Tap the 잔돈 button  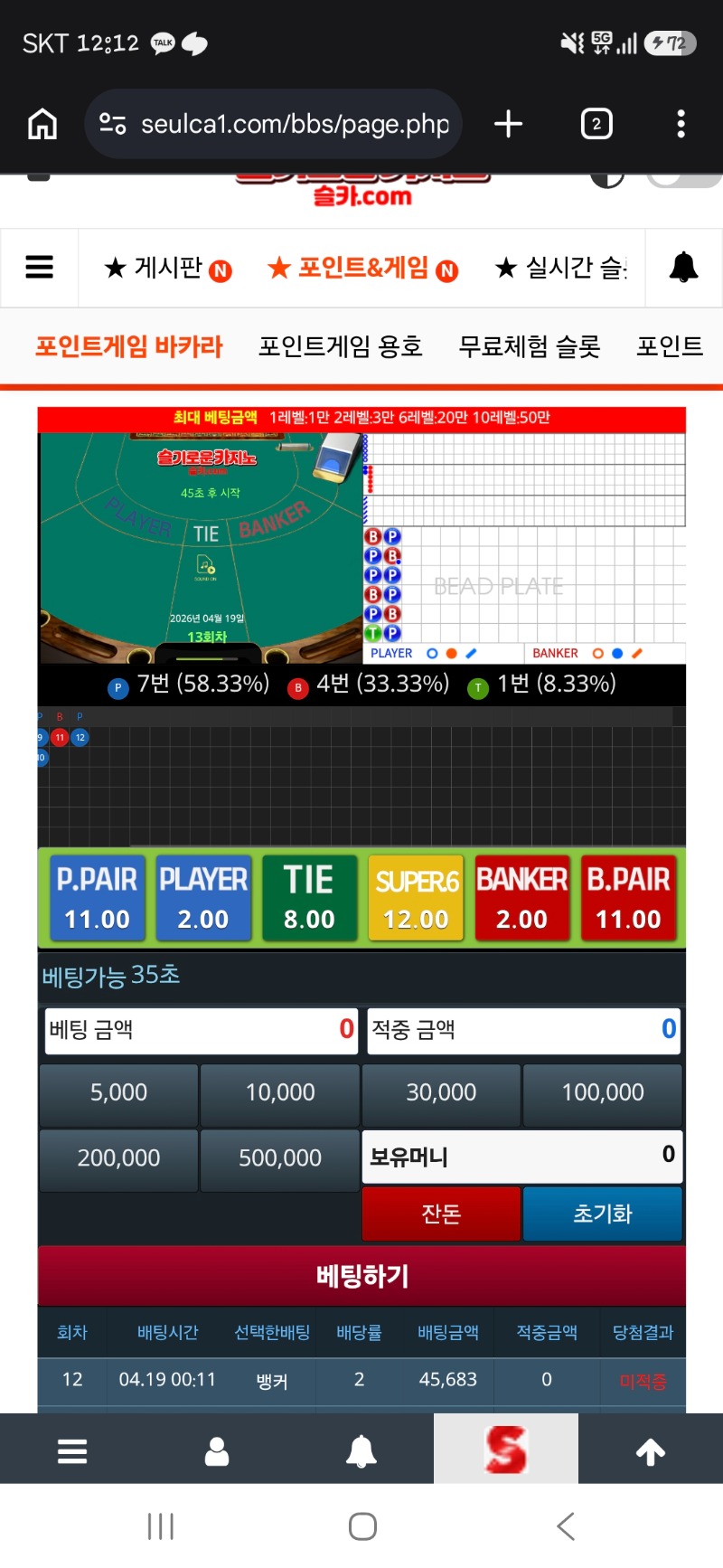(441, 1214)
